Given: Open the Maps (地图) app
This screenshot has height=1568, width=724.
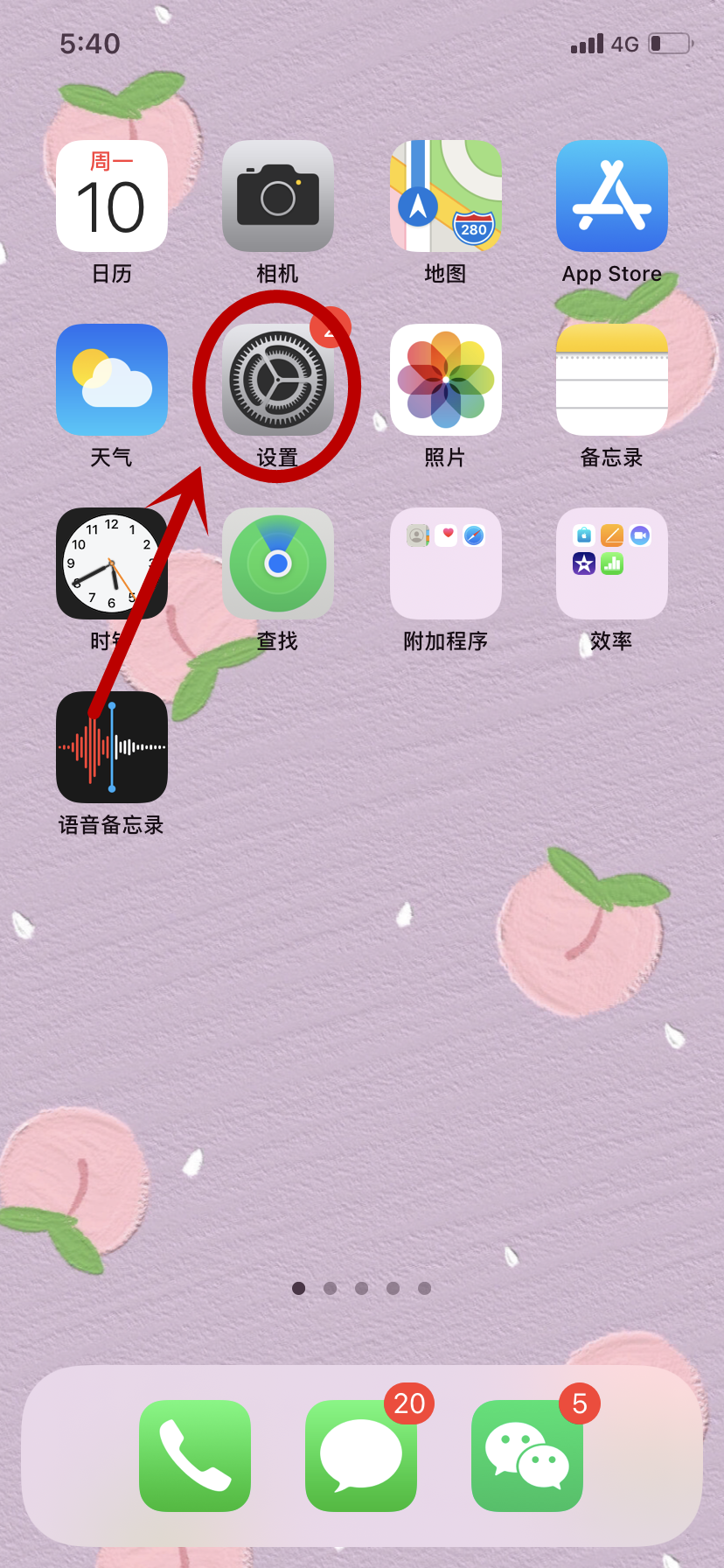Looking at the screenshot, I should coord(446,196).
